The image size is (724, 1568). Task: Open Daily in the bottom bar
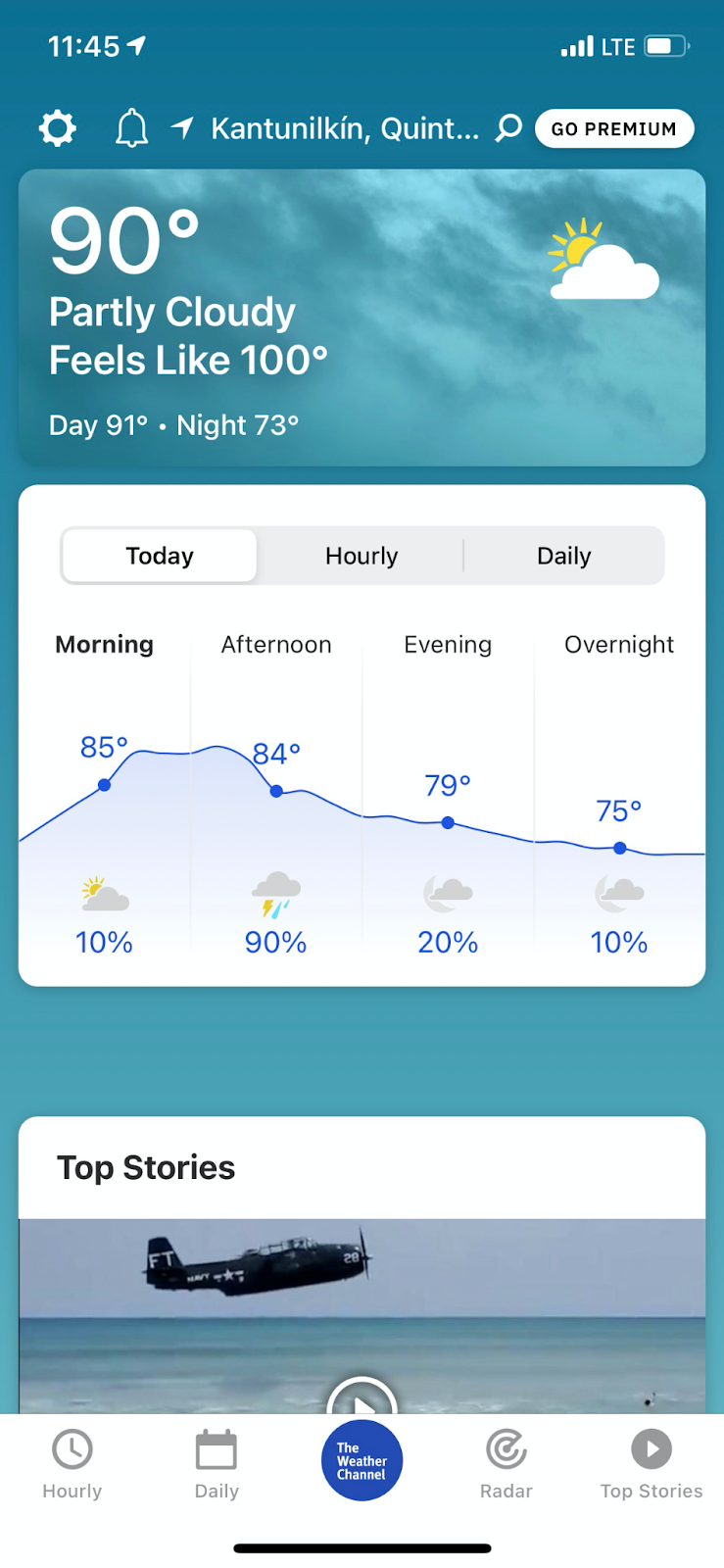point(217,1464)
